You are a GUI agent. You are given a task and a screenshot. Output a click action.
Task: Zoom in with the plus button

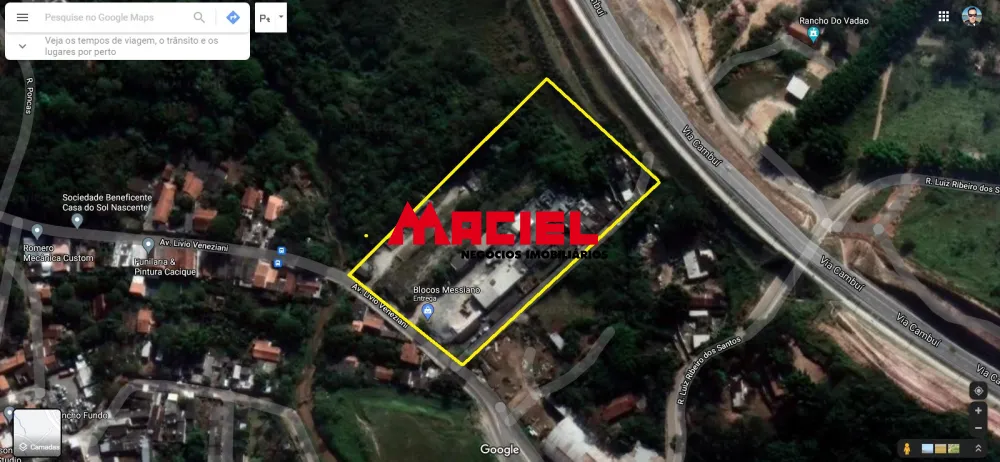click(979, 409)
